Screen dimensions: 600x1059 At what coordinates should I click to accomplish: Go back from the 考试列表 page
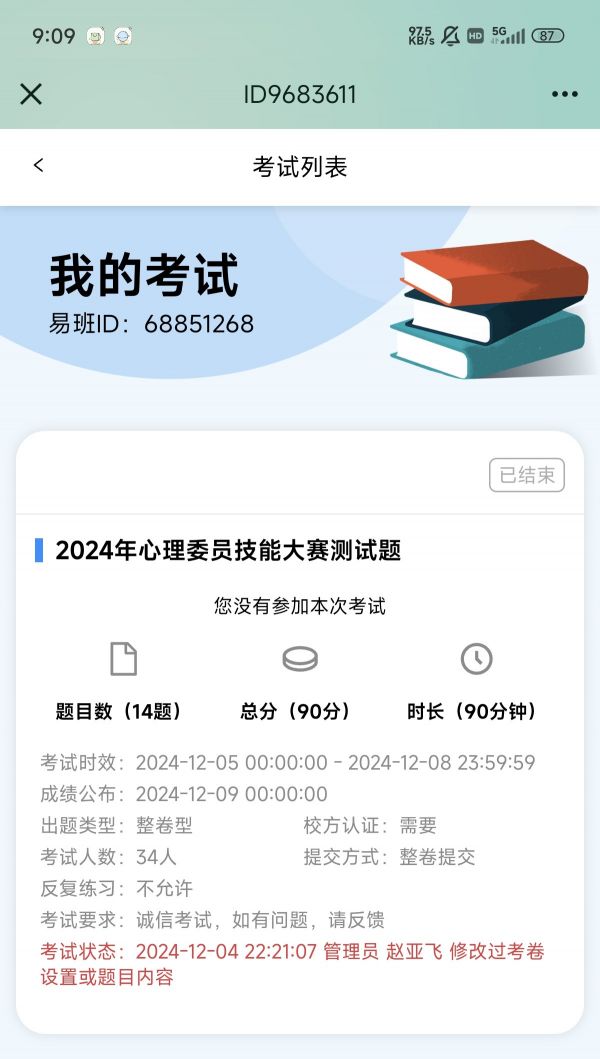(39, 165)
